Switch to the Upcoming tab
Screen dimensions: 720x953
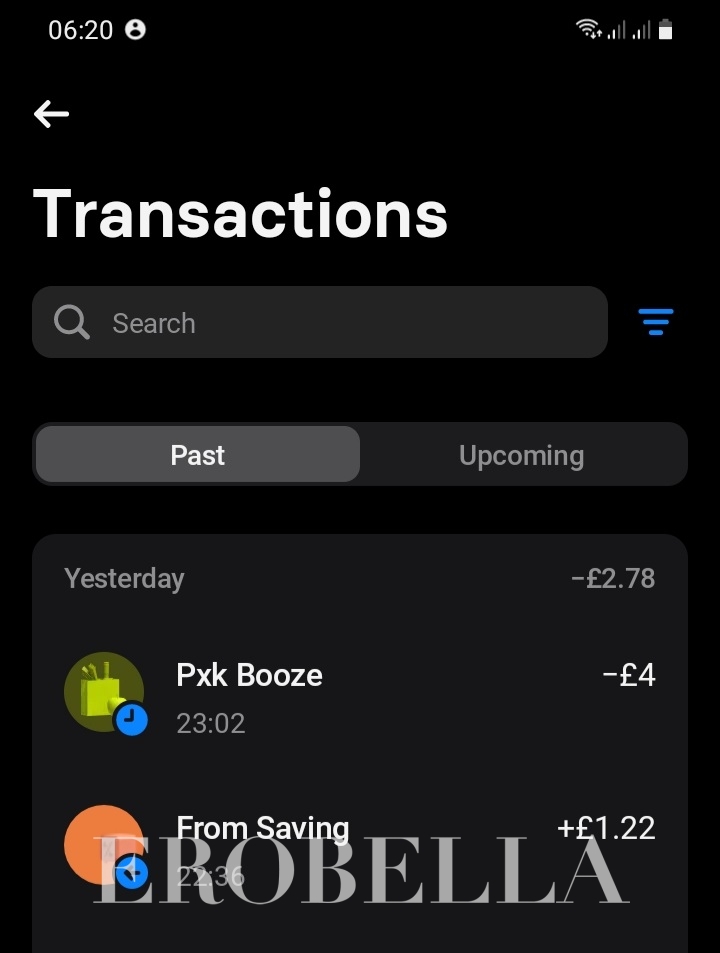point(521,455)
